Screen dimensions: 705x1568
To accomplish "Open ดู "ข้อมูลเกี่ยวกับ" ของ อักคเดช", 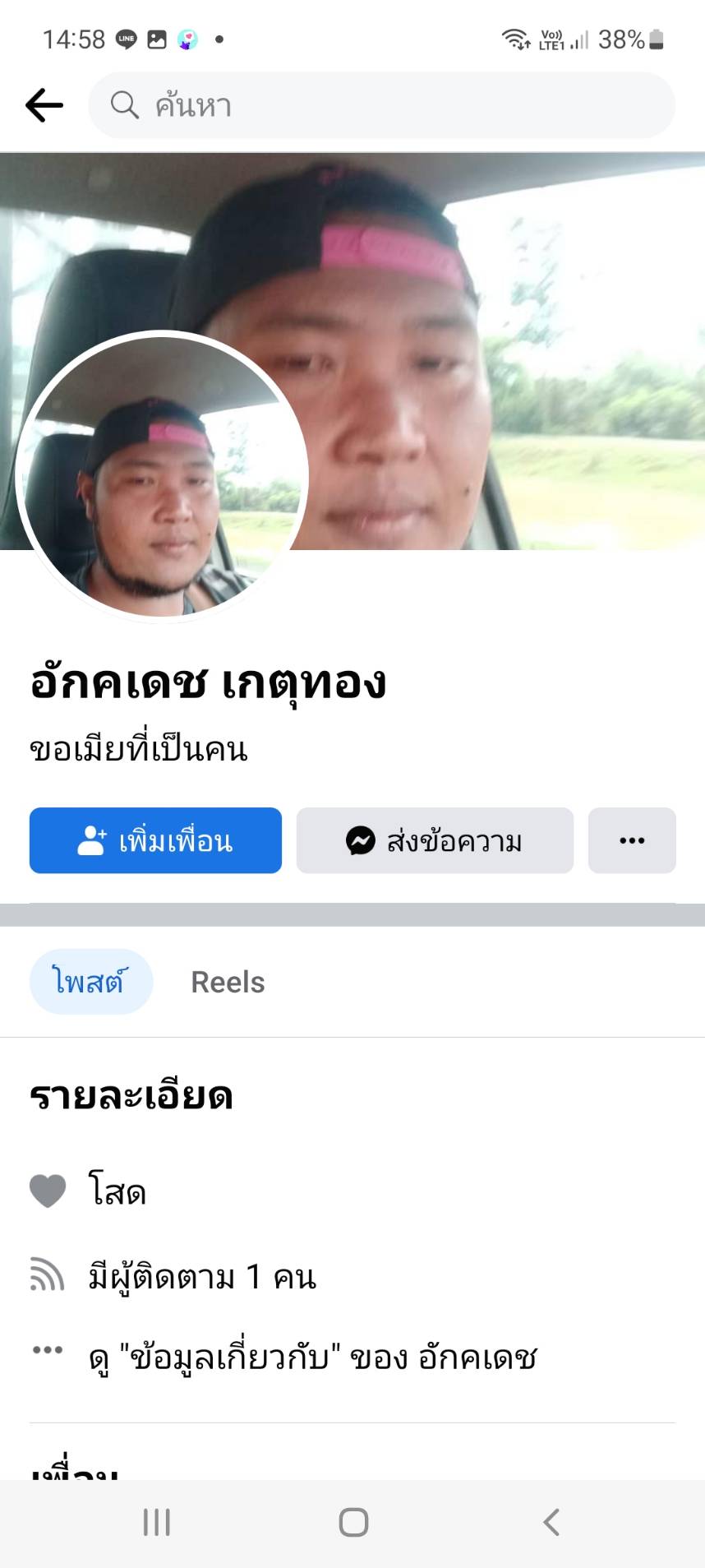I will point(312,1357).
